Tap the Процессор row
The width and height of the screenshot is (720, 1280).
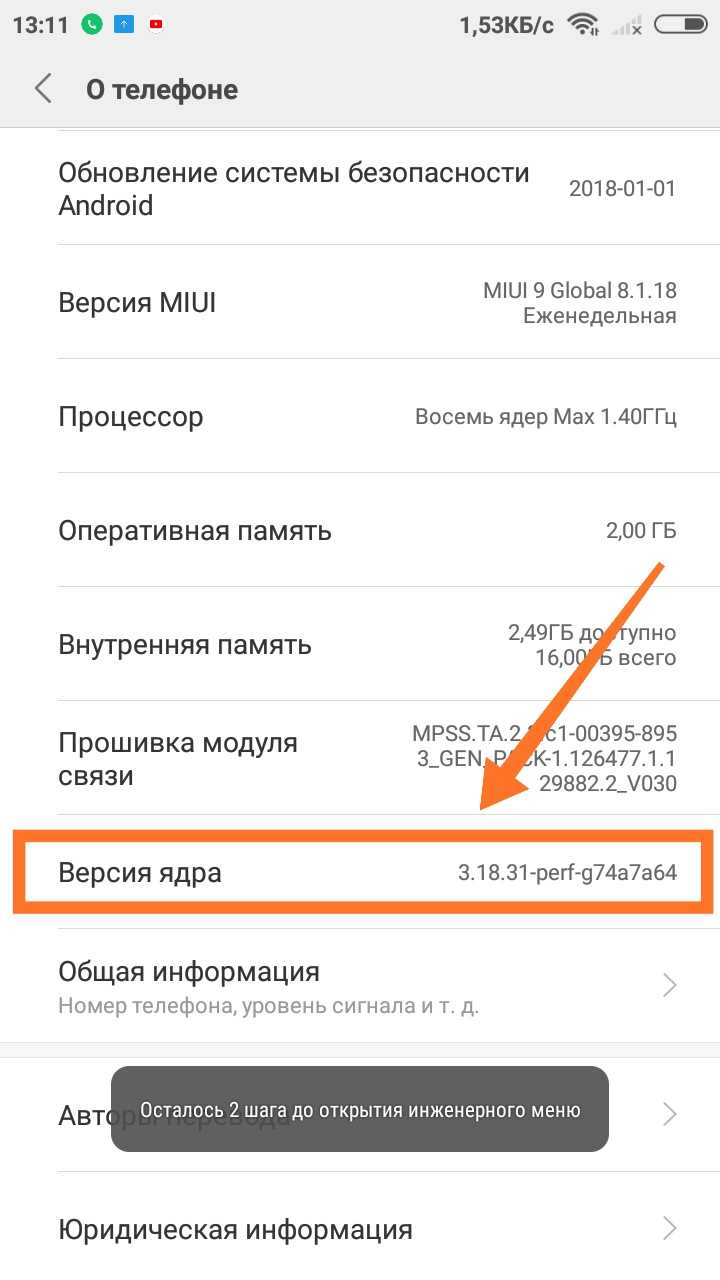[x=360, y=416]
